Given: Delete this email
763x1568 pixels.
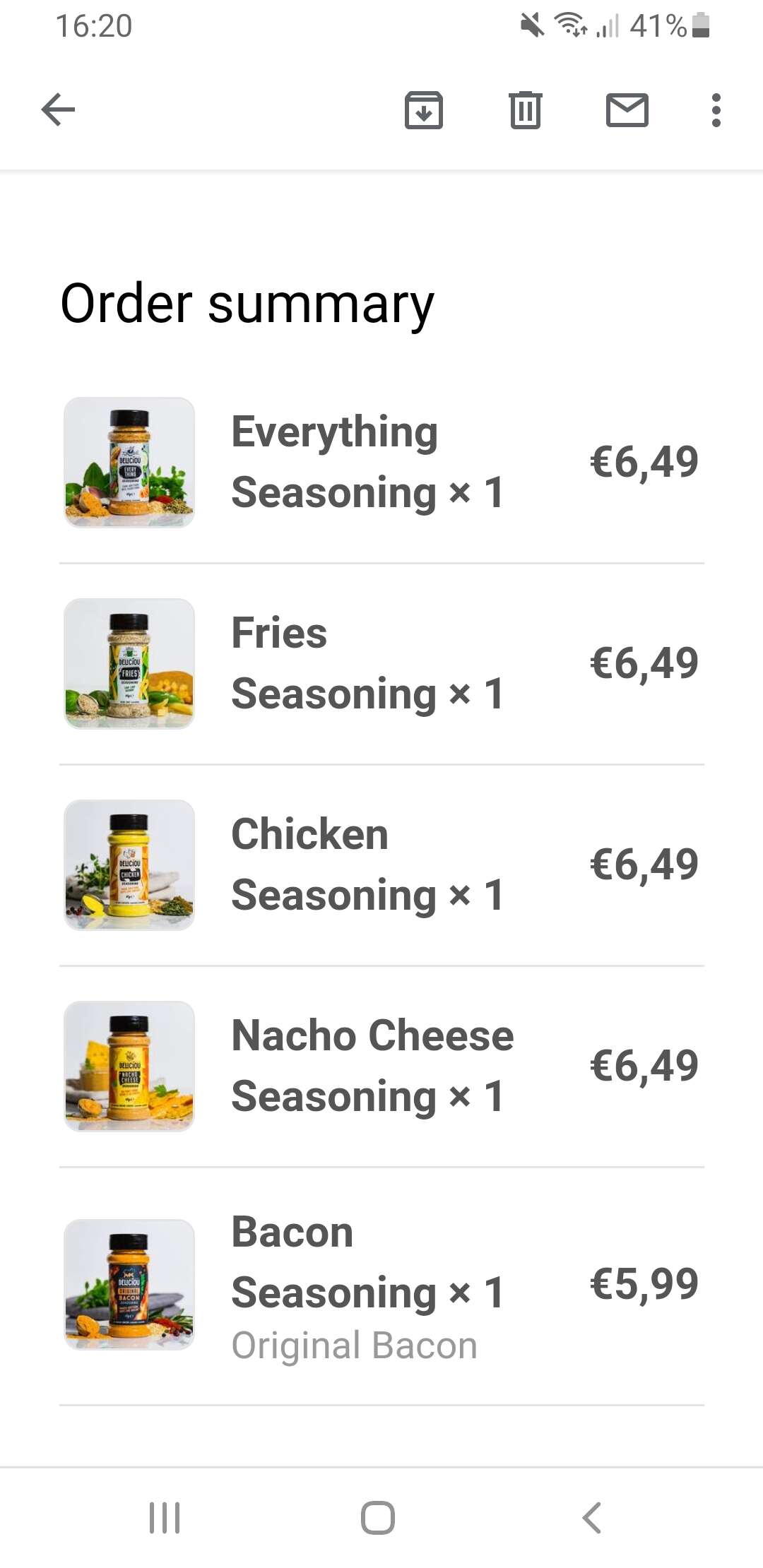Looking at the screenshot, I should click(x=526, y=110).
